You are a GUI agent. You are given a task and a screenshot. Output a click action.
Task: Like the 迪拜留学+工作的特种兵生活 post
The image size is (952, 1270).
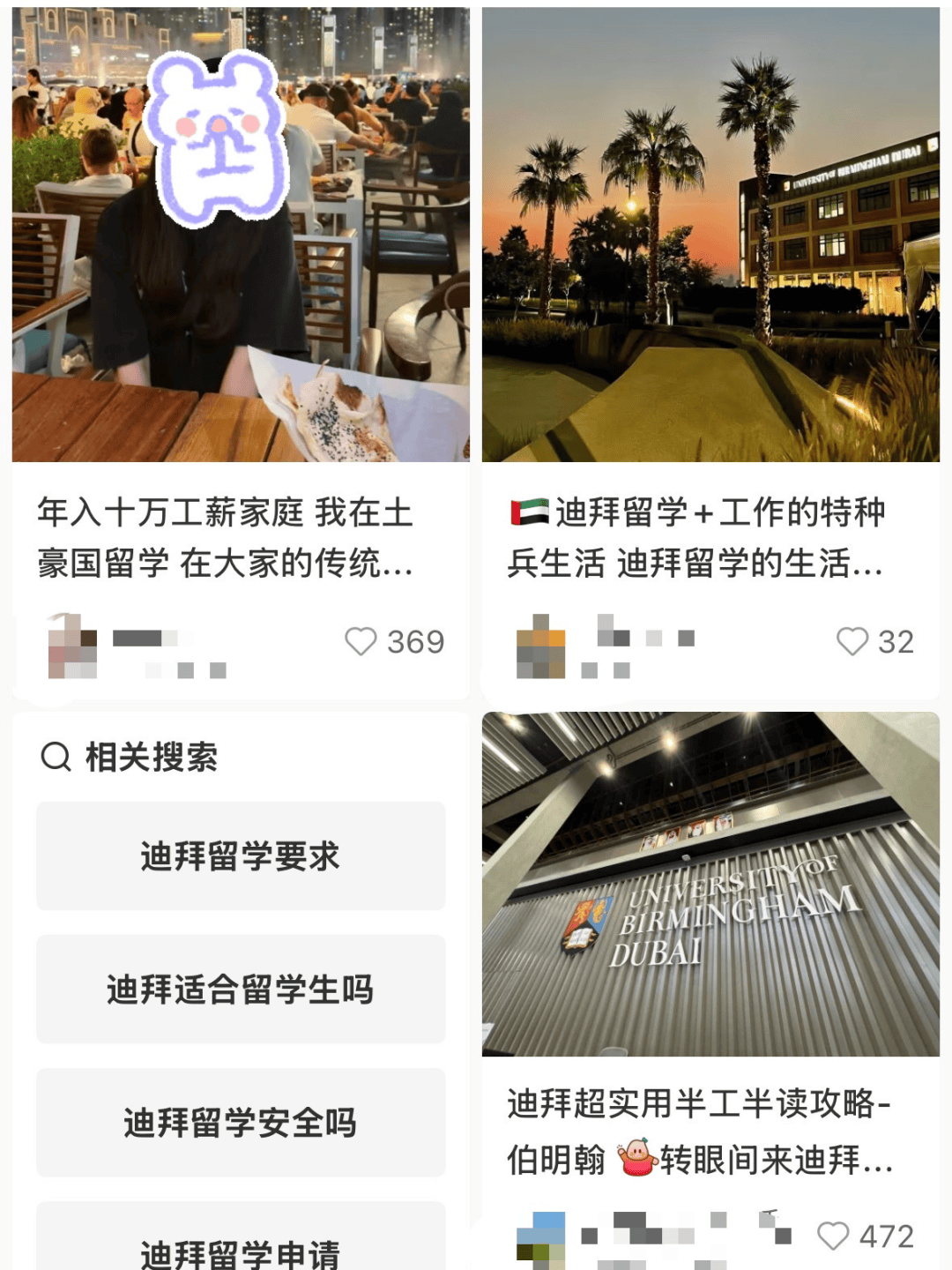click(x=852, y=641)
